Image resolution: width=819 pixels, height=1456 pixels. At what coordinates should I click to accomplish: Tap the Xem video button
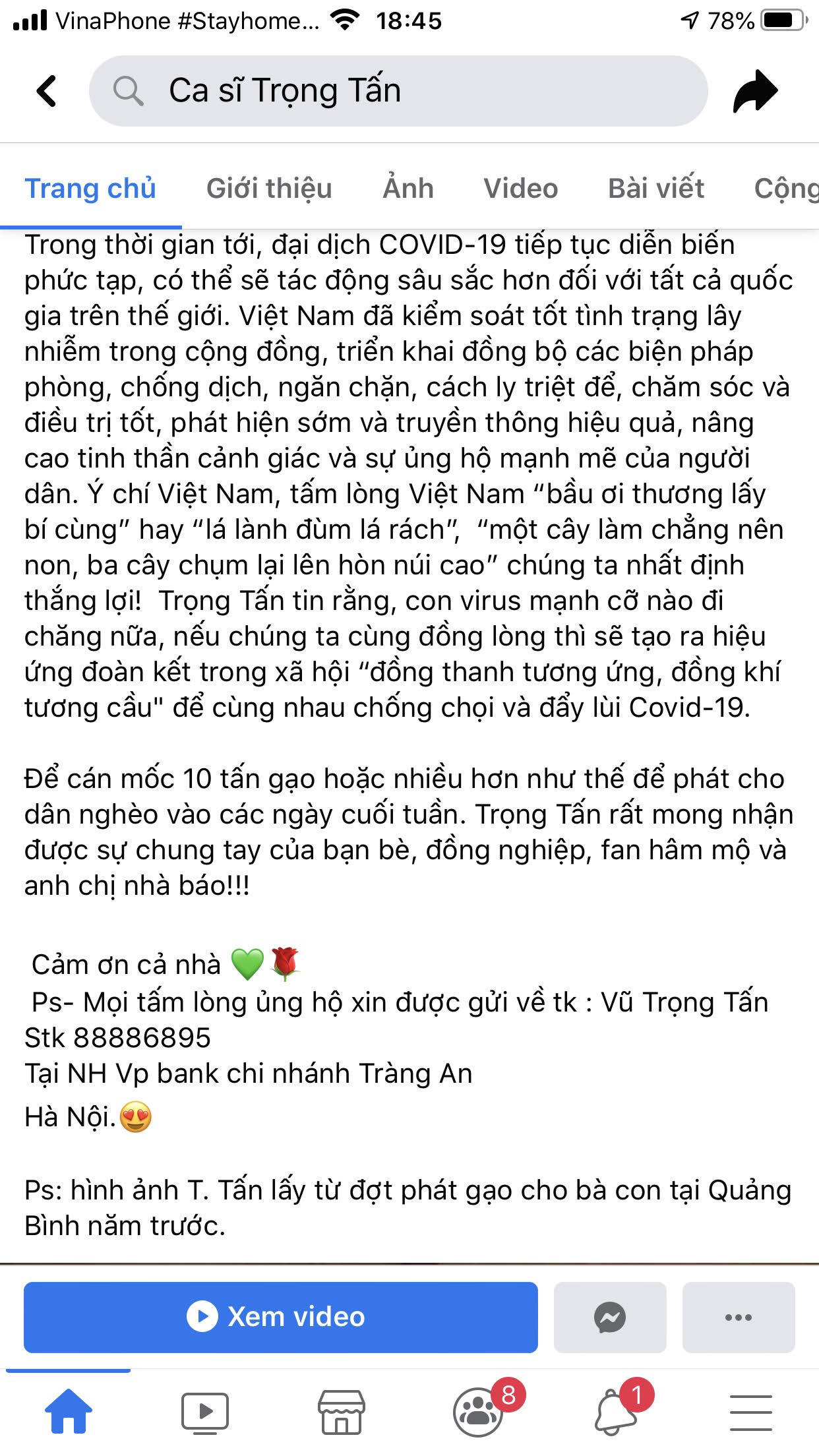click(x=280, y=1317)
